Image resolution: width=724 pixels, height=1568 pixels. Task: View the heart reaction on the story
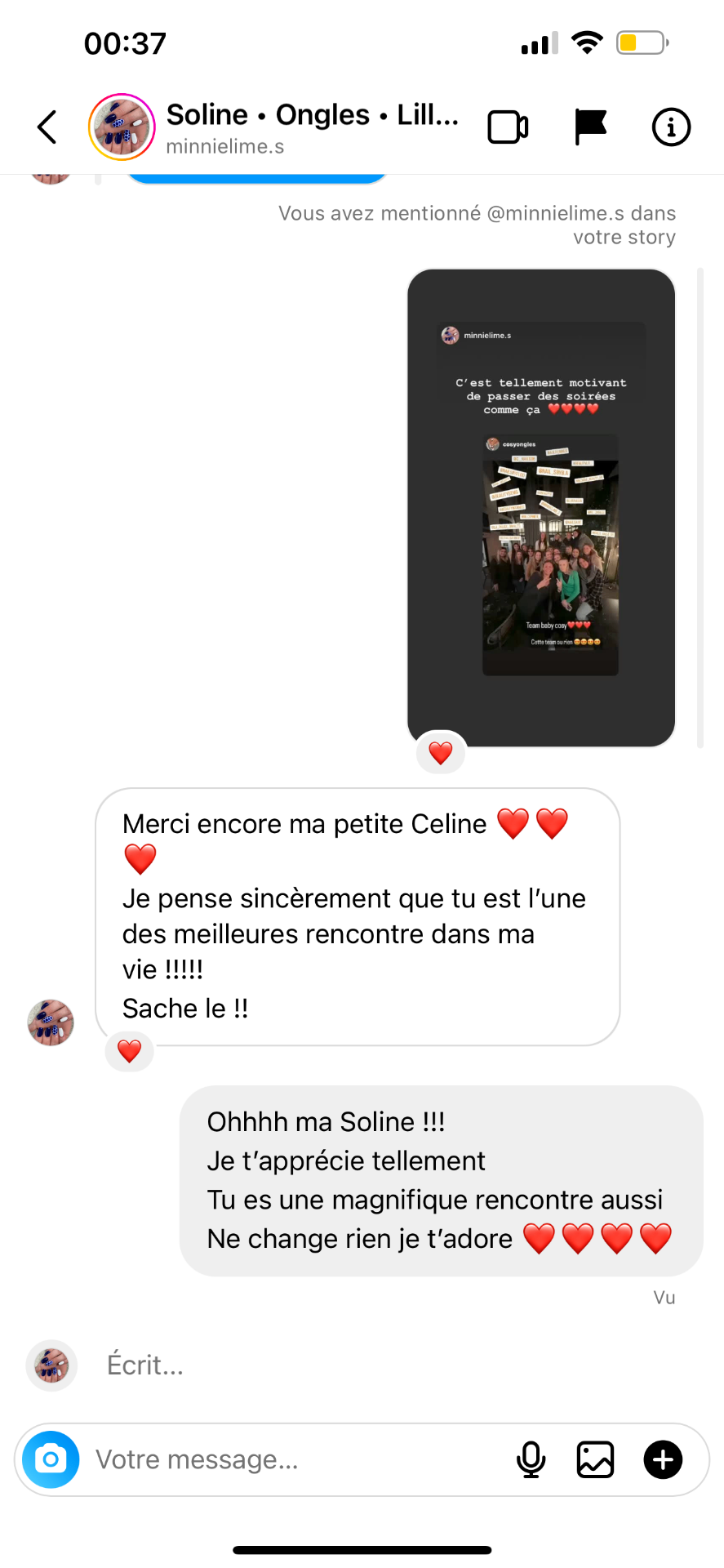click(441, 753)
